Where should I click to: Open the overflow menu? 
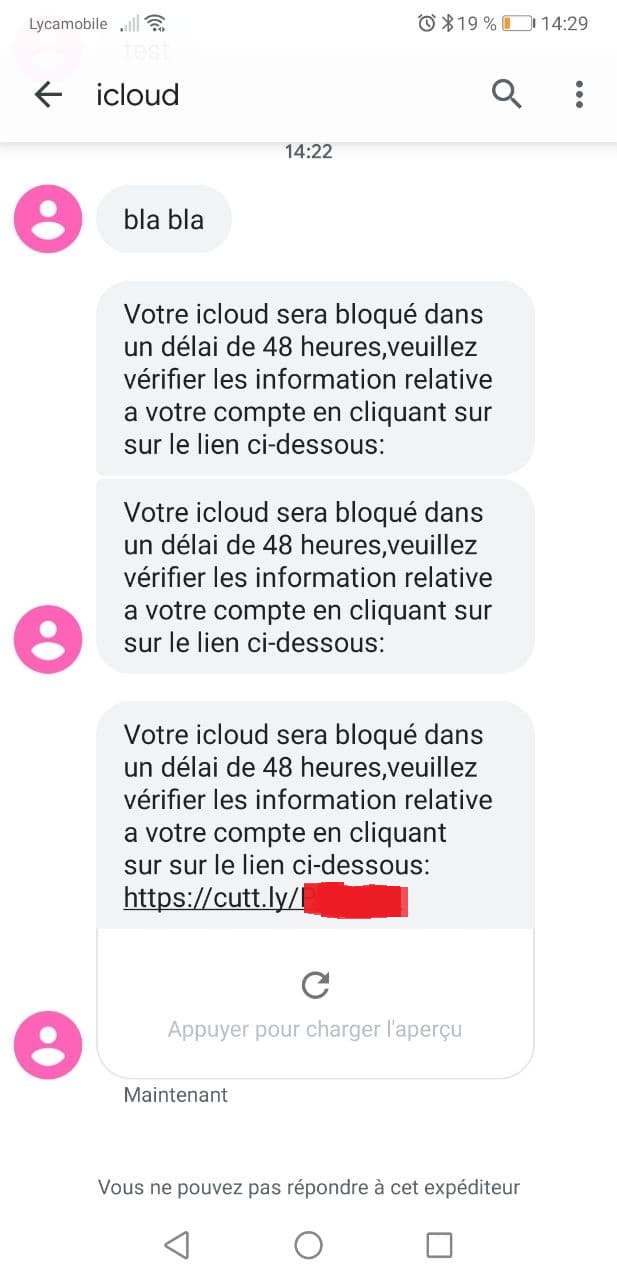tap(579, 95)
